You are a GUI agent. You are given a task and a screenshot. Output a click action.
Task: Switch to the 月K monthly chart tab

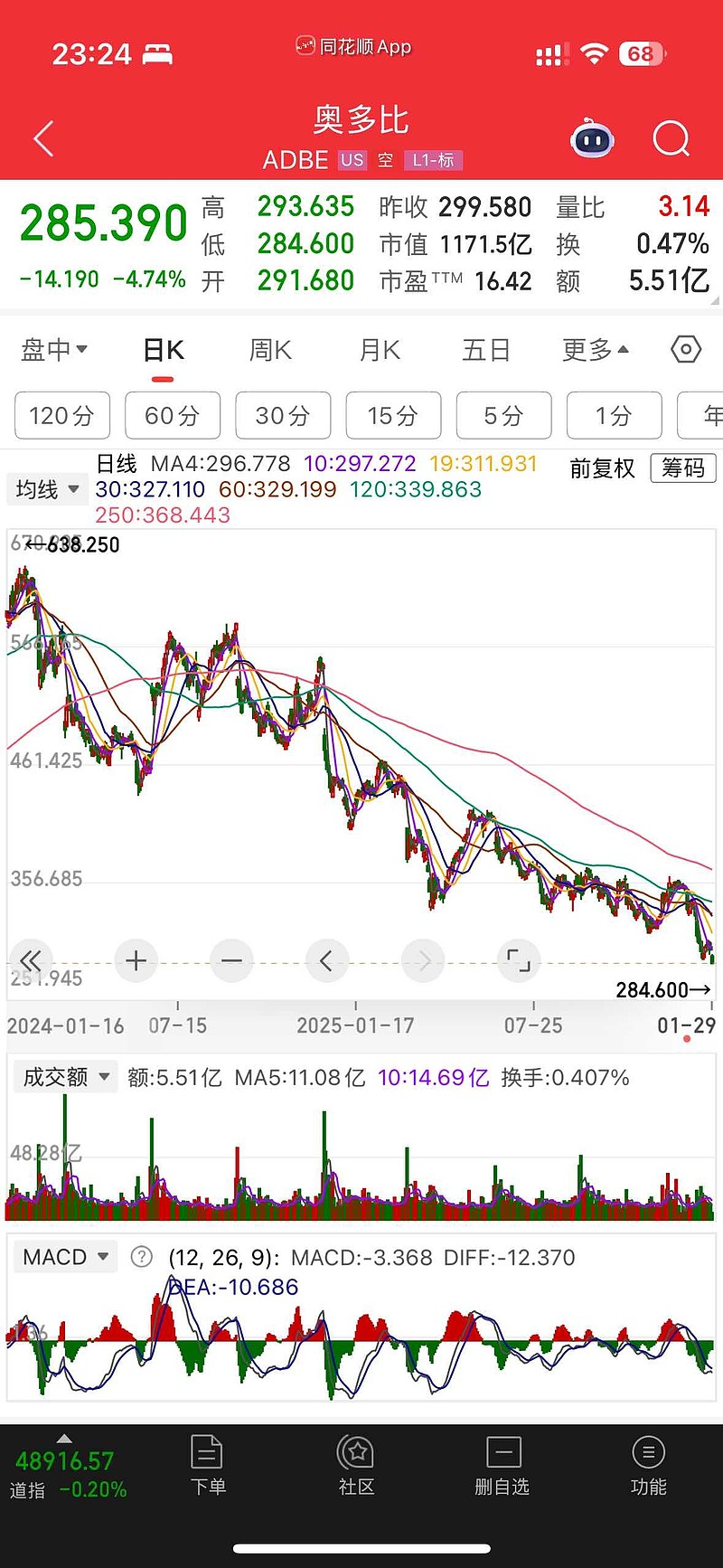tap(379, 349)
